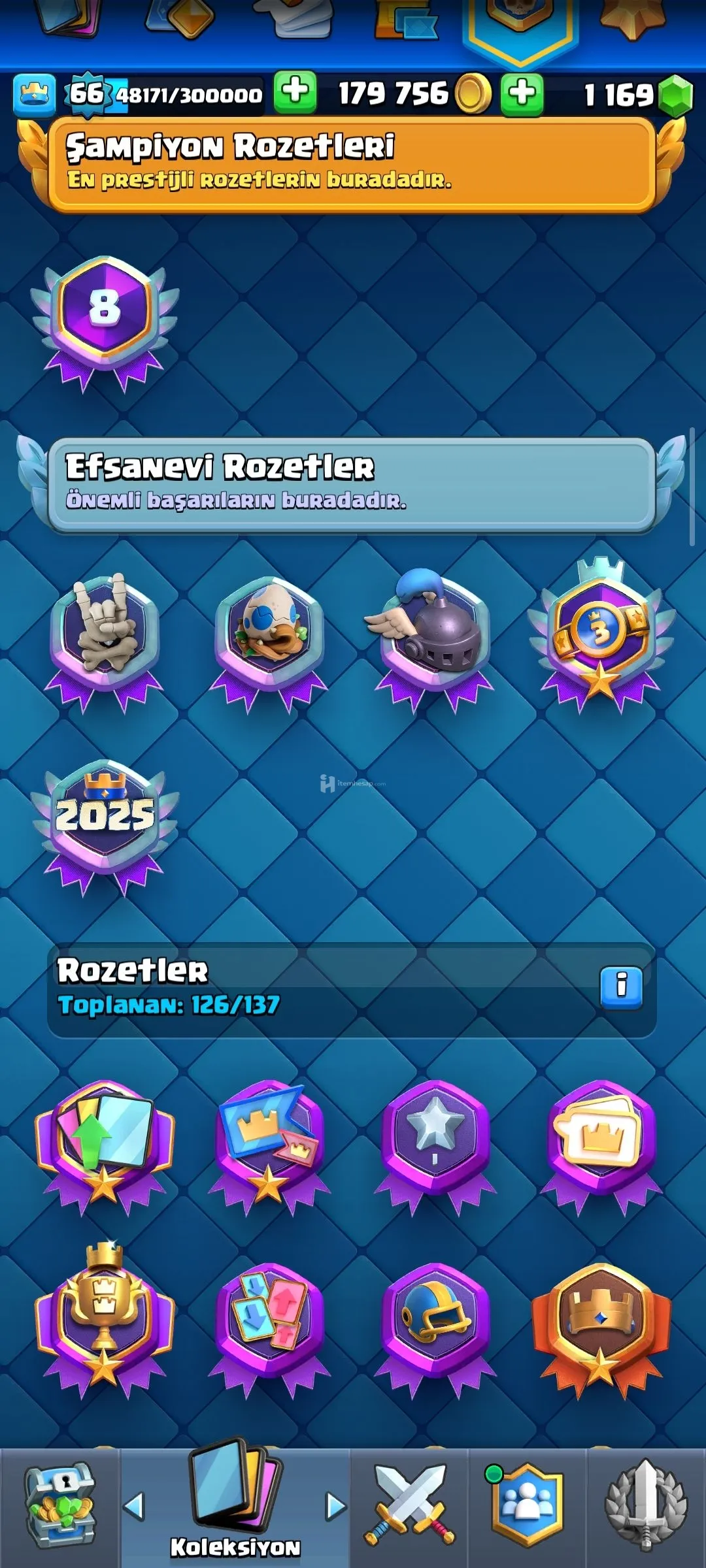Switch to the battle crossed swords tab
706x1568 pixels.
click(409, 1506)
